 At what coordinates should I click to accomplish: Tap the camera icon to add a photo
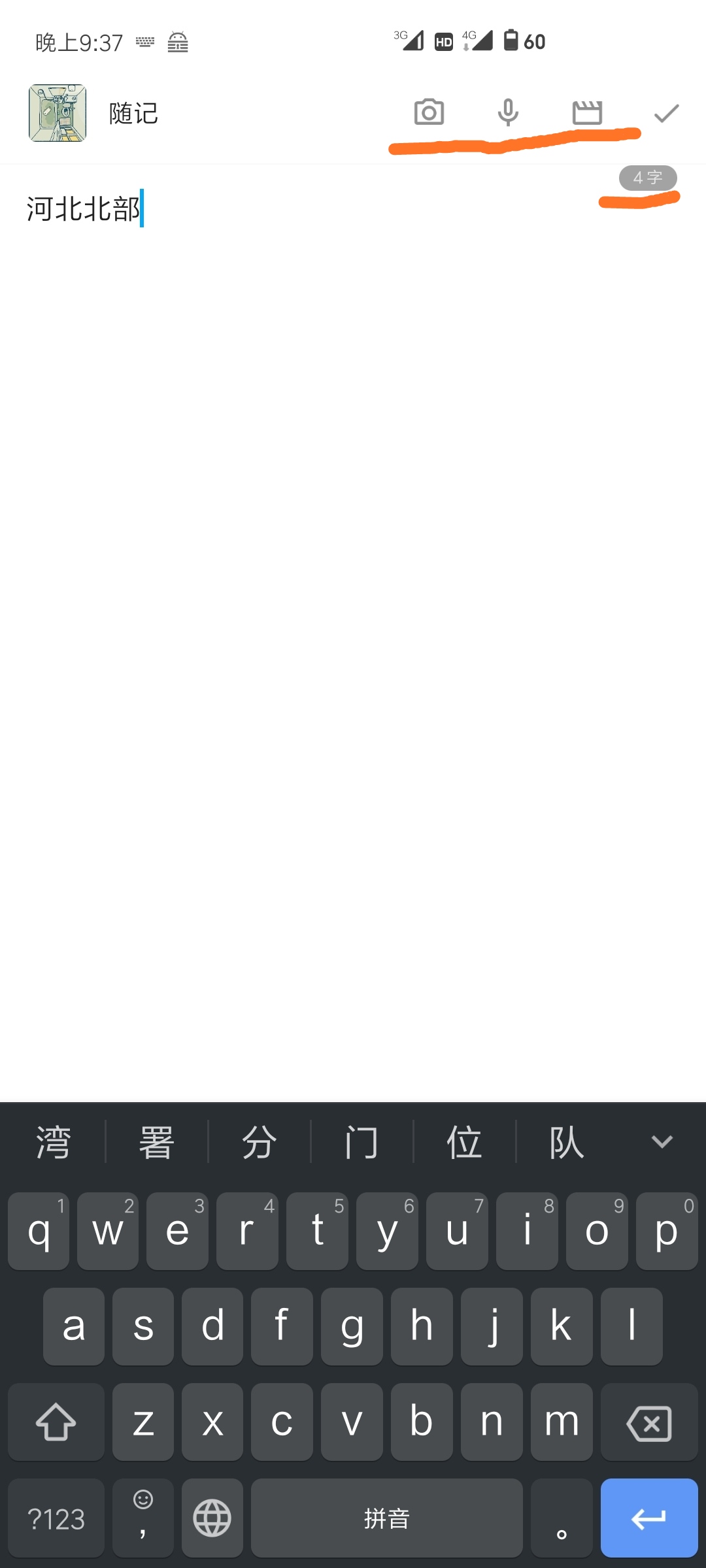(429, 112)
